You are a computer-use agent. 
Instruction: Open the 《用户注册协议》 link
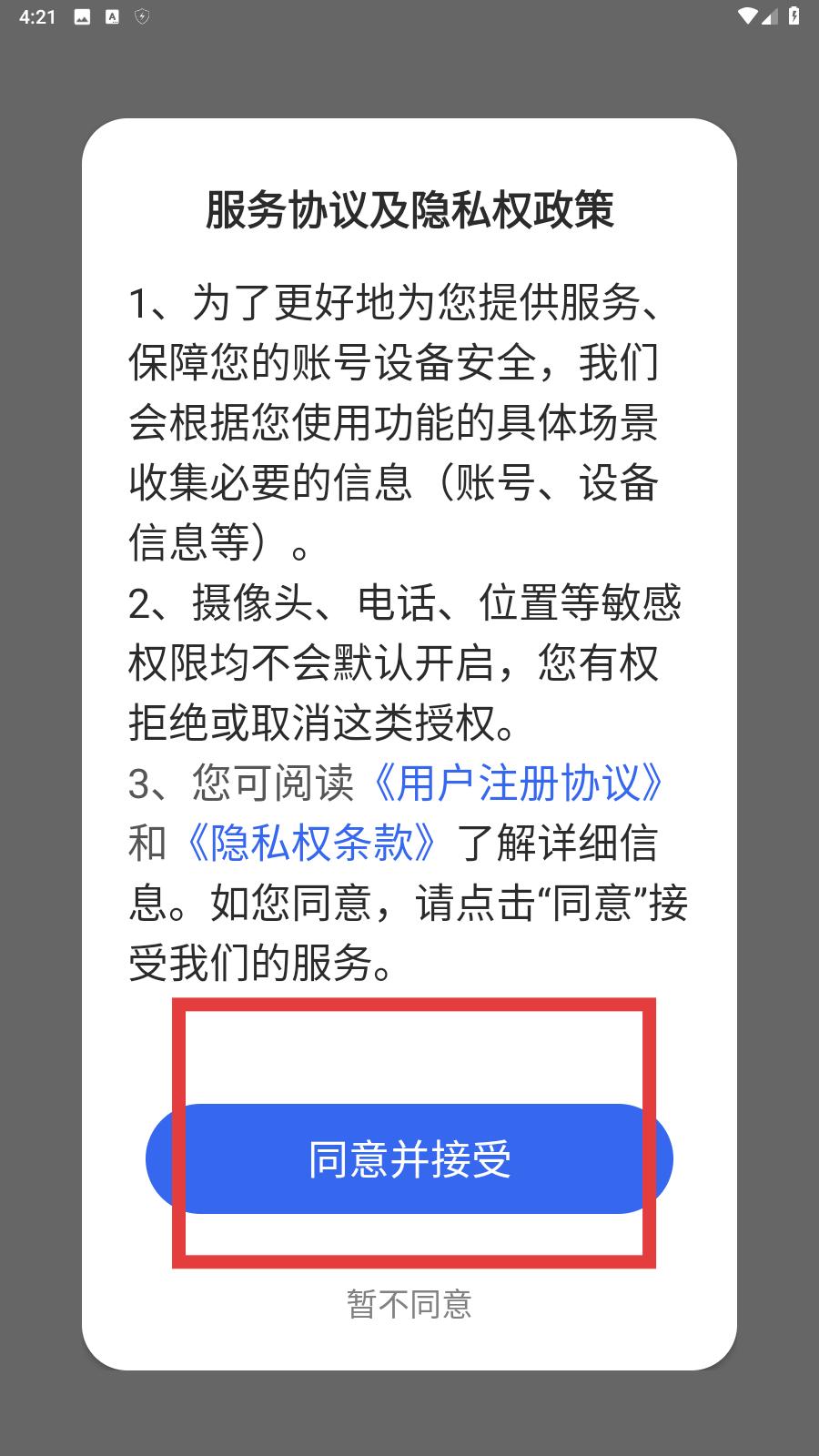pyautogui.click(x=520, y=784)
